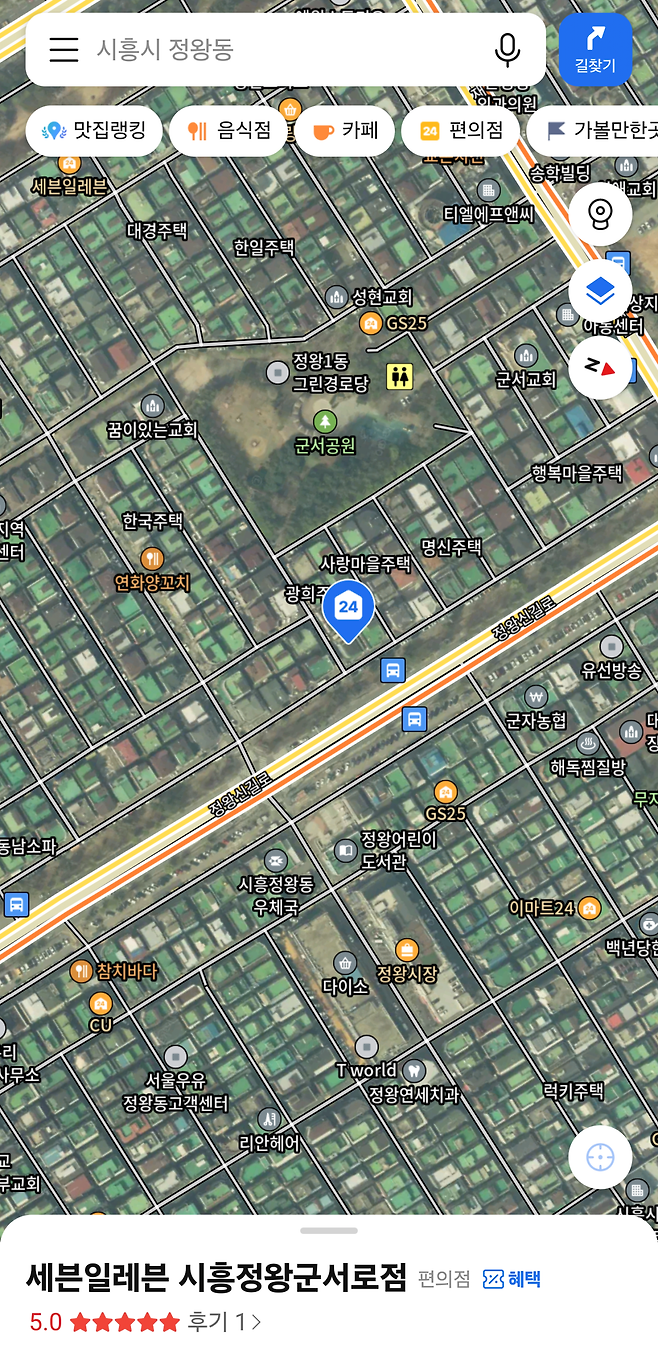This screenshot has height=1349, width=658.
Task: Select the 이마트24 map marker
Action: [x=589, y=908]
